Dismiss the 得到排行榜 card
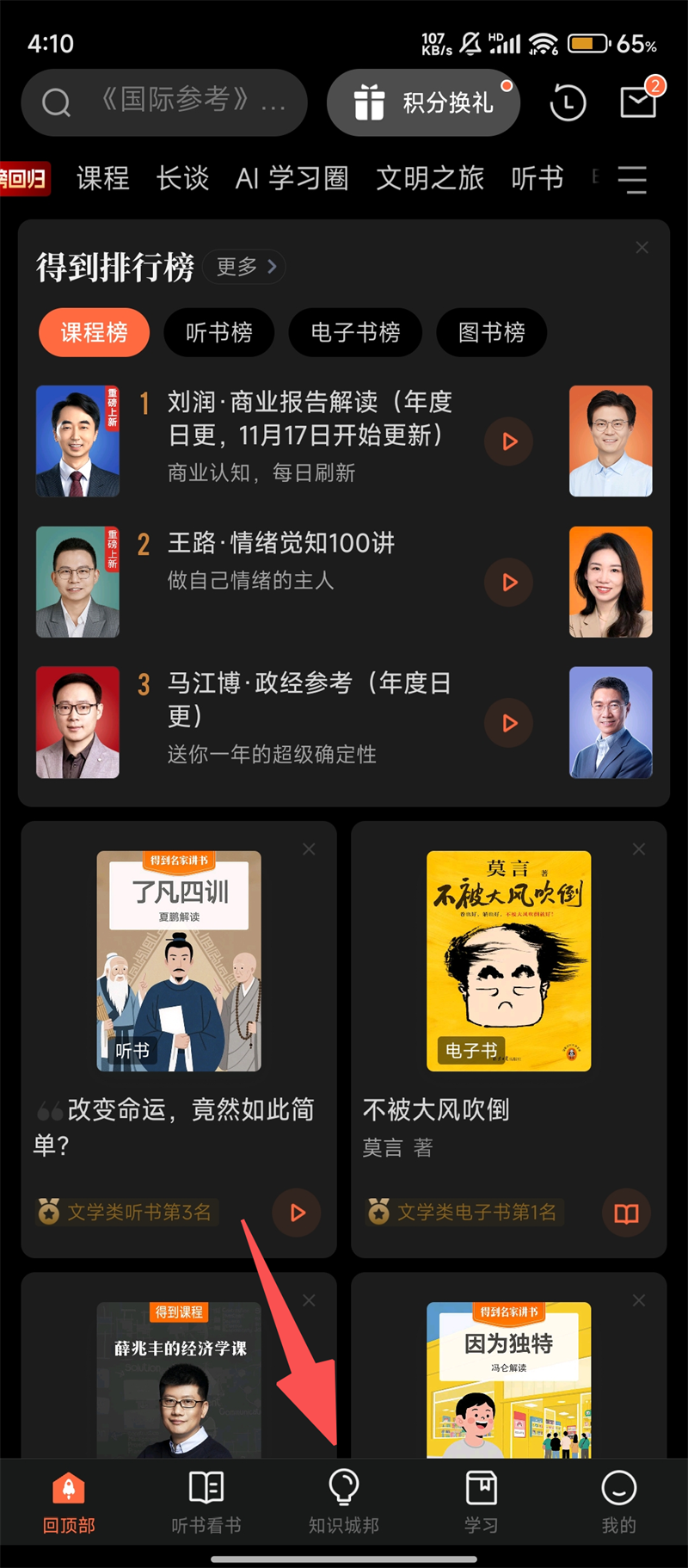Viewport: 688px width, 1568px height. [x=642, y=248]
